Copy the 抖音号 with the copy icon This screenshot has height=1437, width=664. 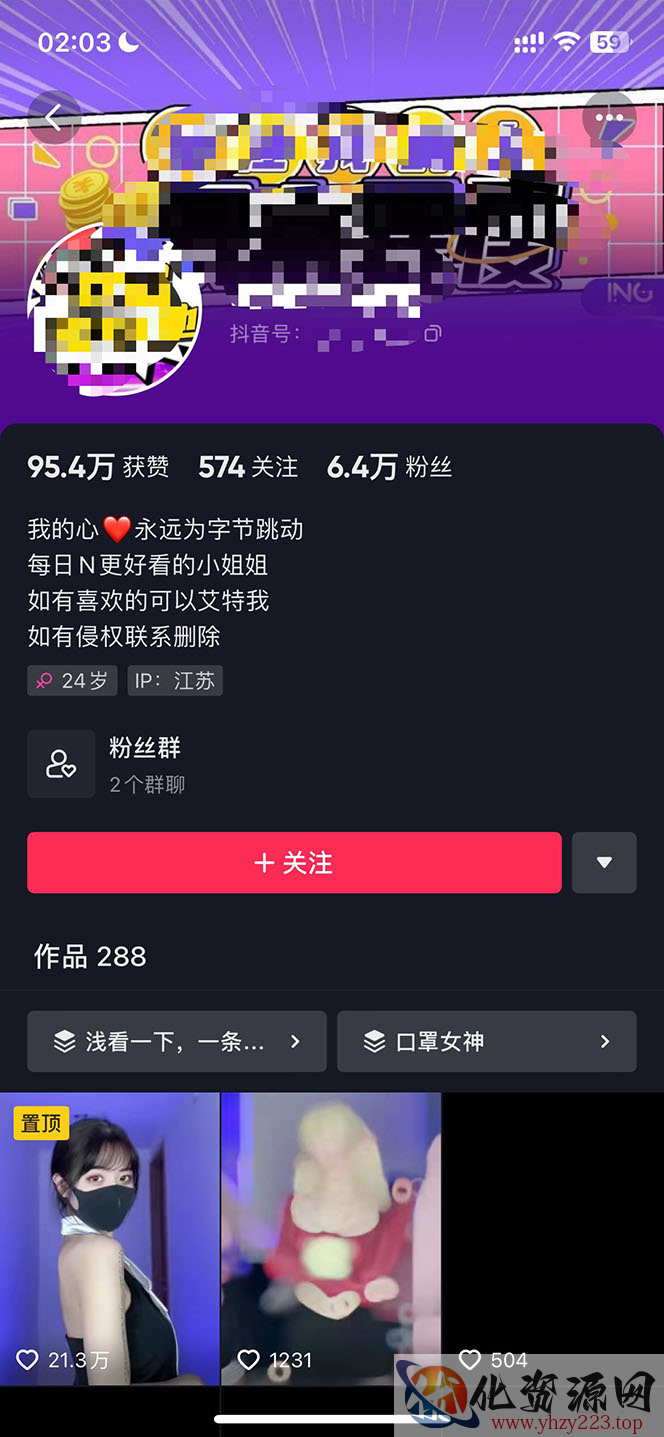pos(432,334)
